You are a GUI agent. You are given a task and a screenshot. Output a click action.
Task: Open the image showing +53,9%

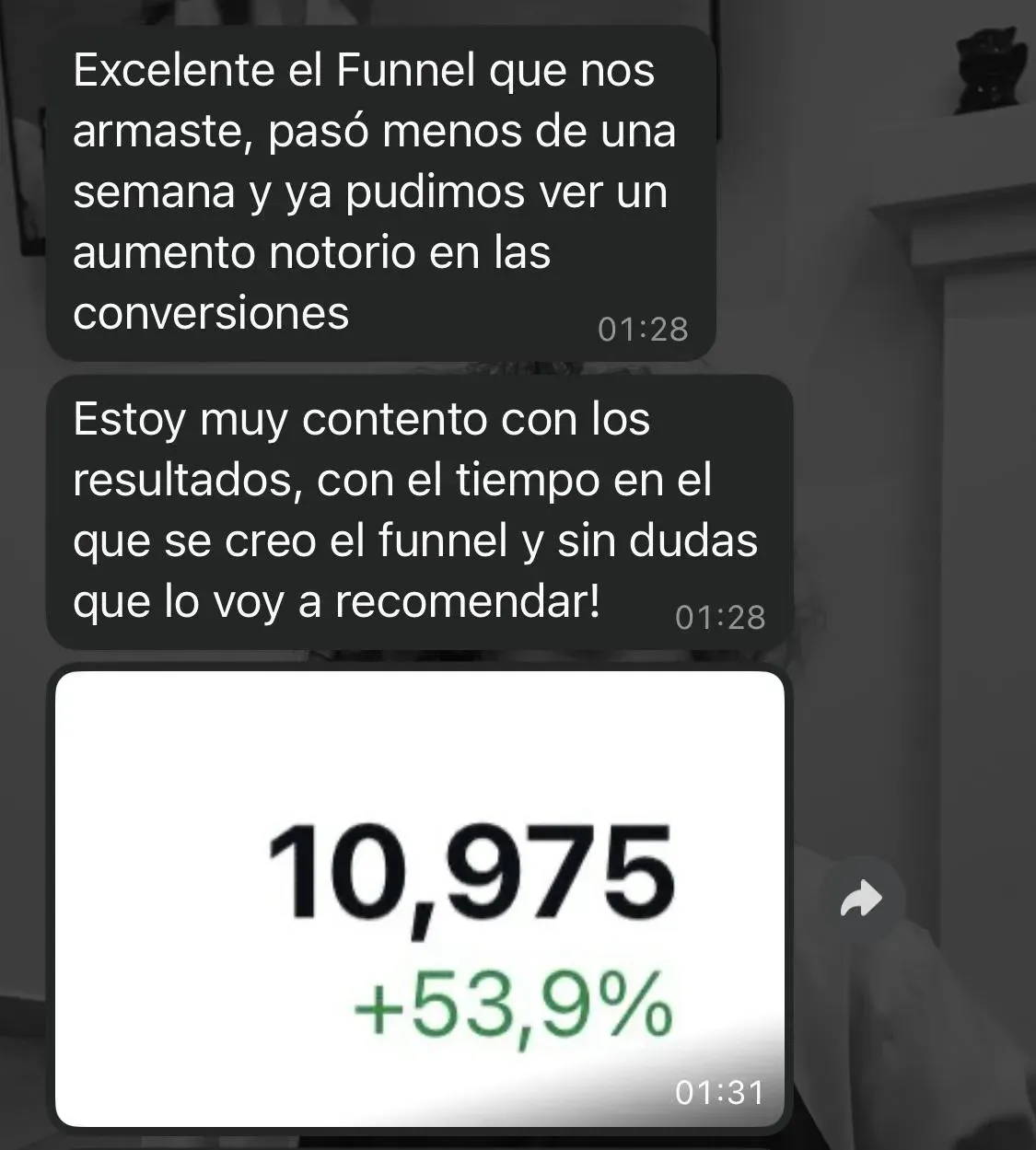coord(420,899)
